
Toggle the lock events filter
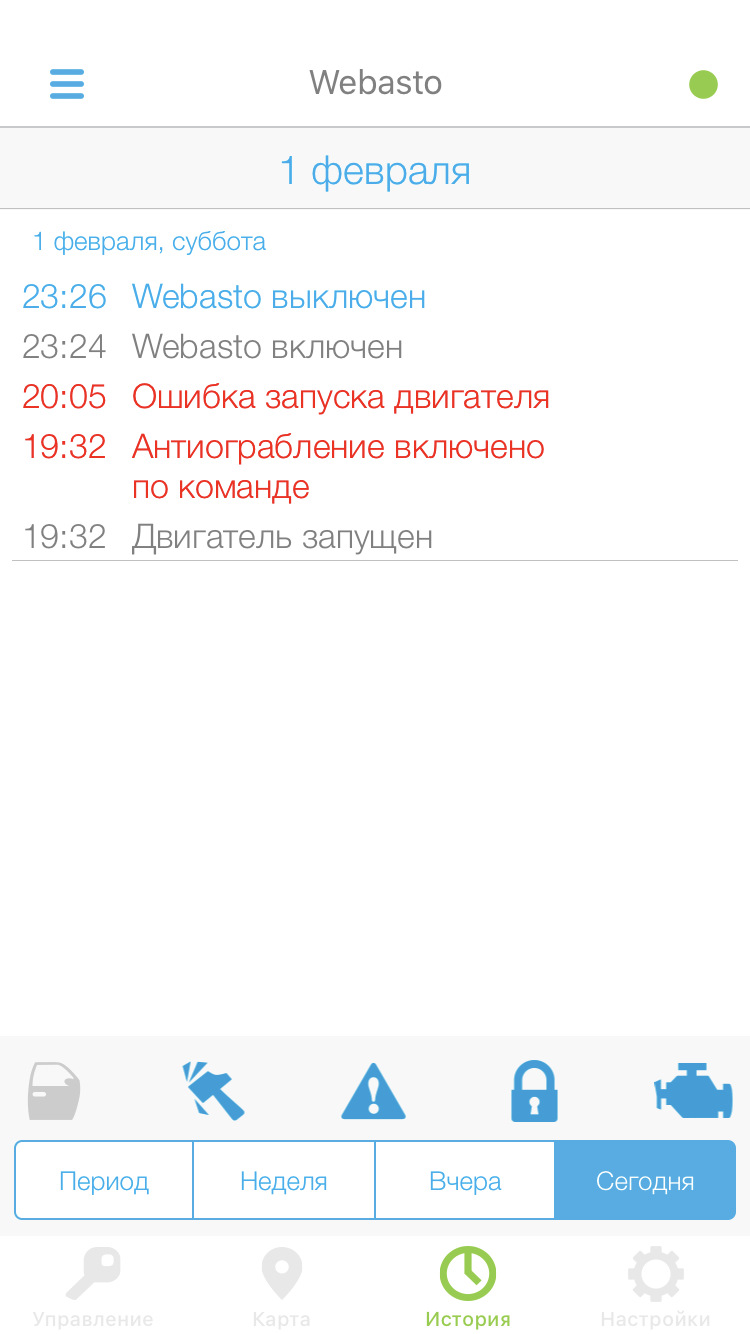533,1091
